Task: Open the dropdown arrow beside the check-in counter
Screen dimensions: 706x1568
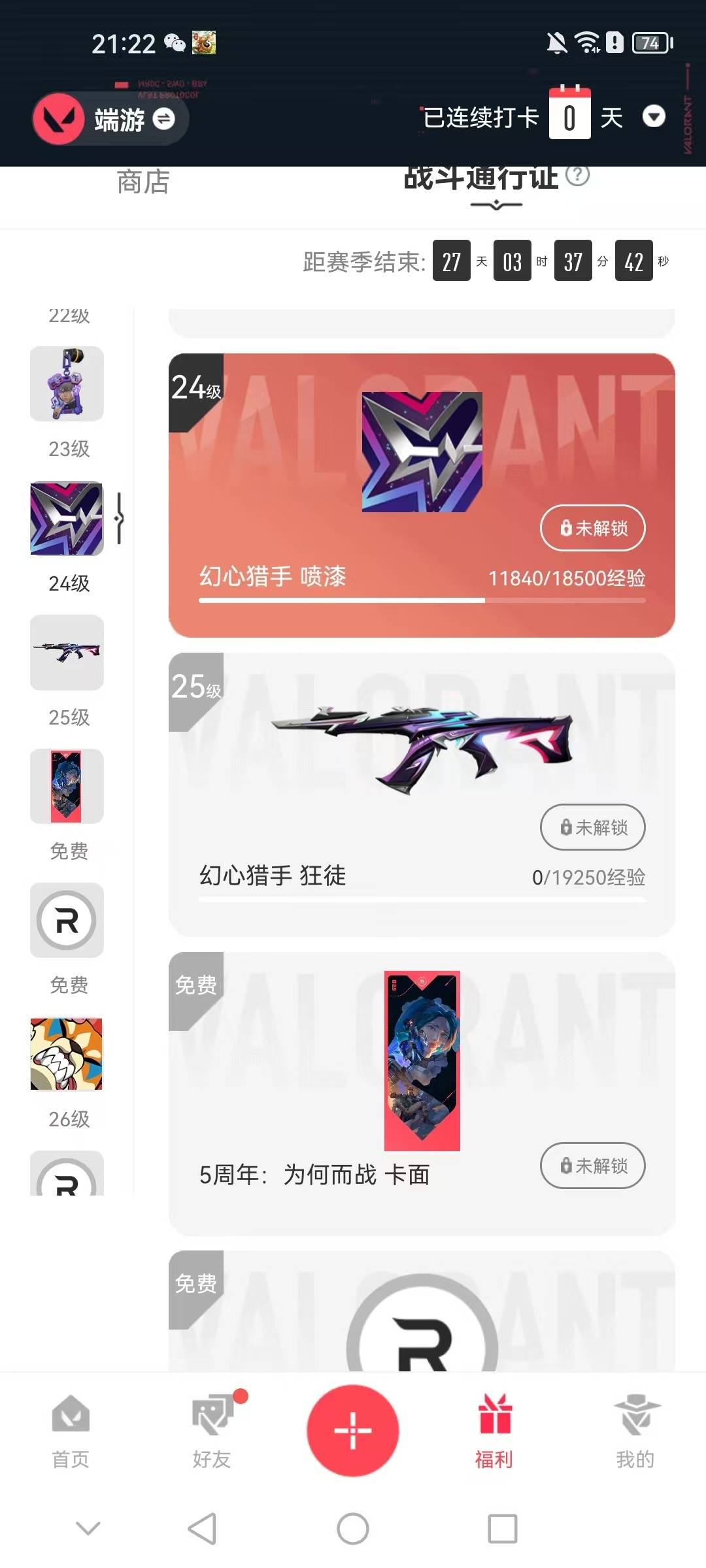Action: pyautogui.click(x=654, y=119)
